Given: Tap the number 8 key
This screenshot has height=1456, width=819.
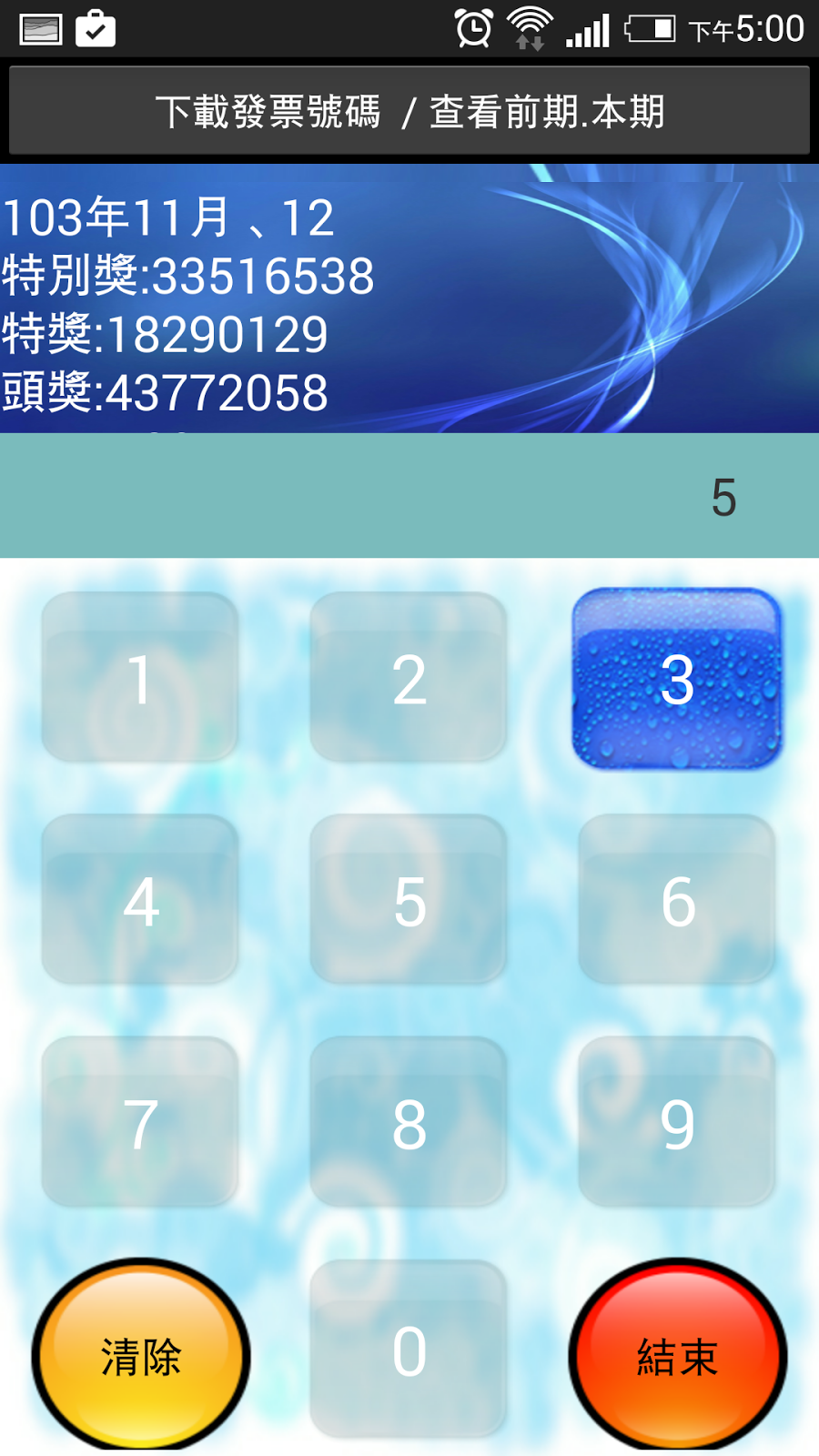Looking at the screenshot, I should click(x=409, y=1122).
